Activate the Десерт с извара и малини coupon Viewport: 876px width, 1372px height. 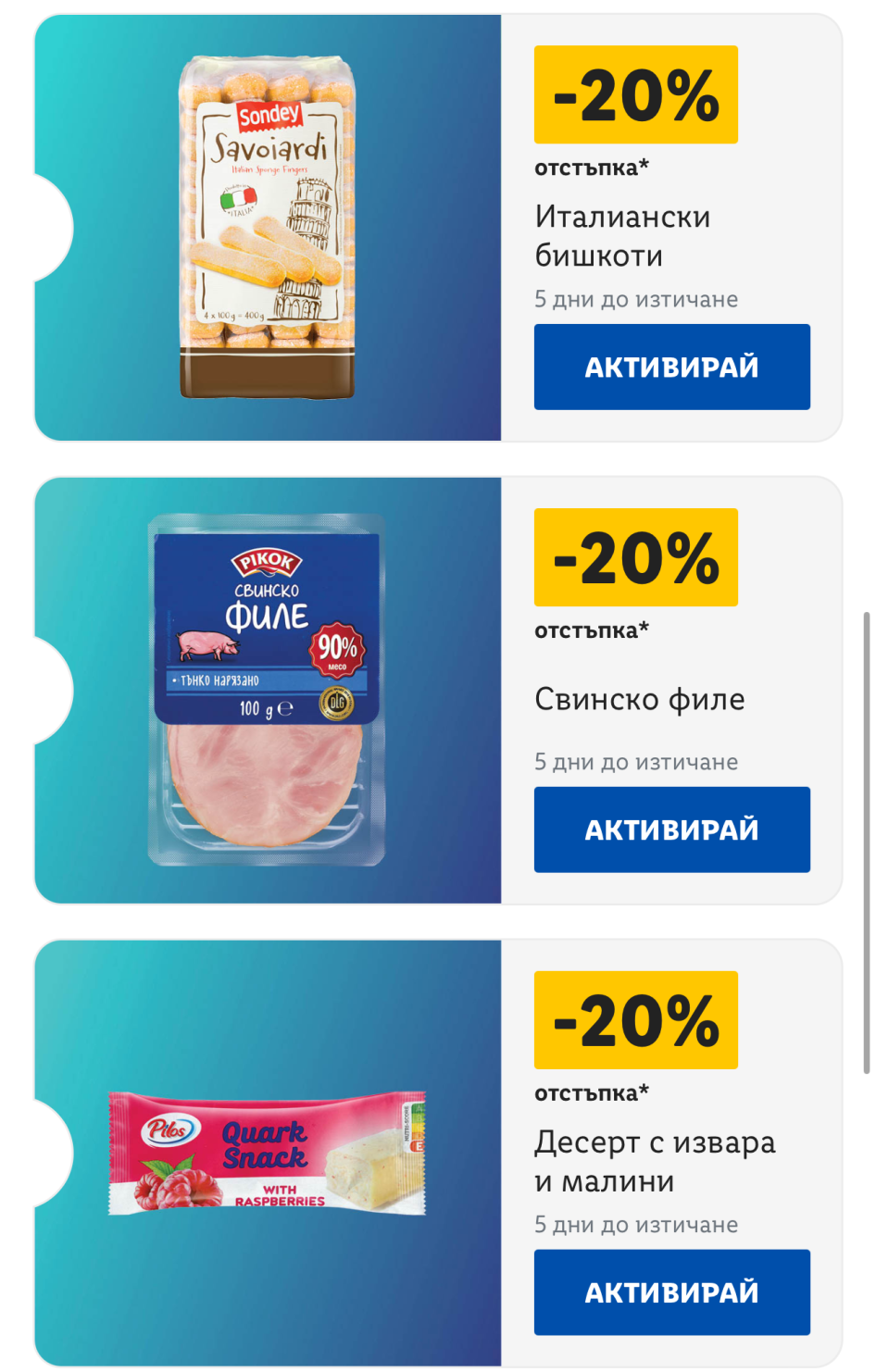click(x=671, y=1292)
